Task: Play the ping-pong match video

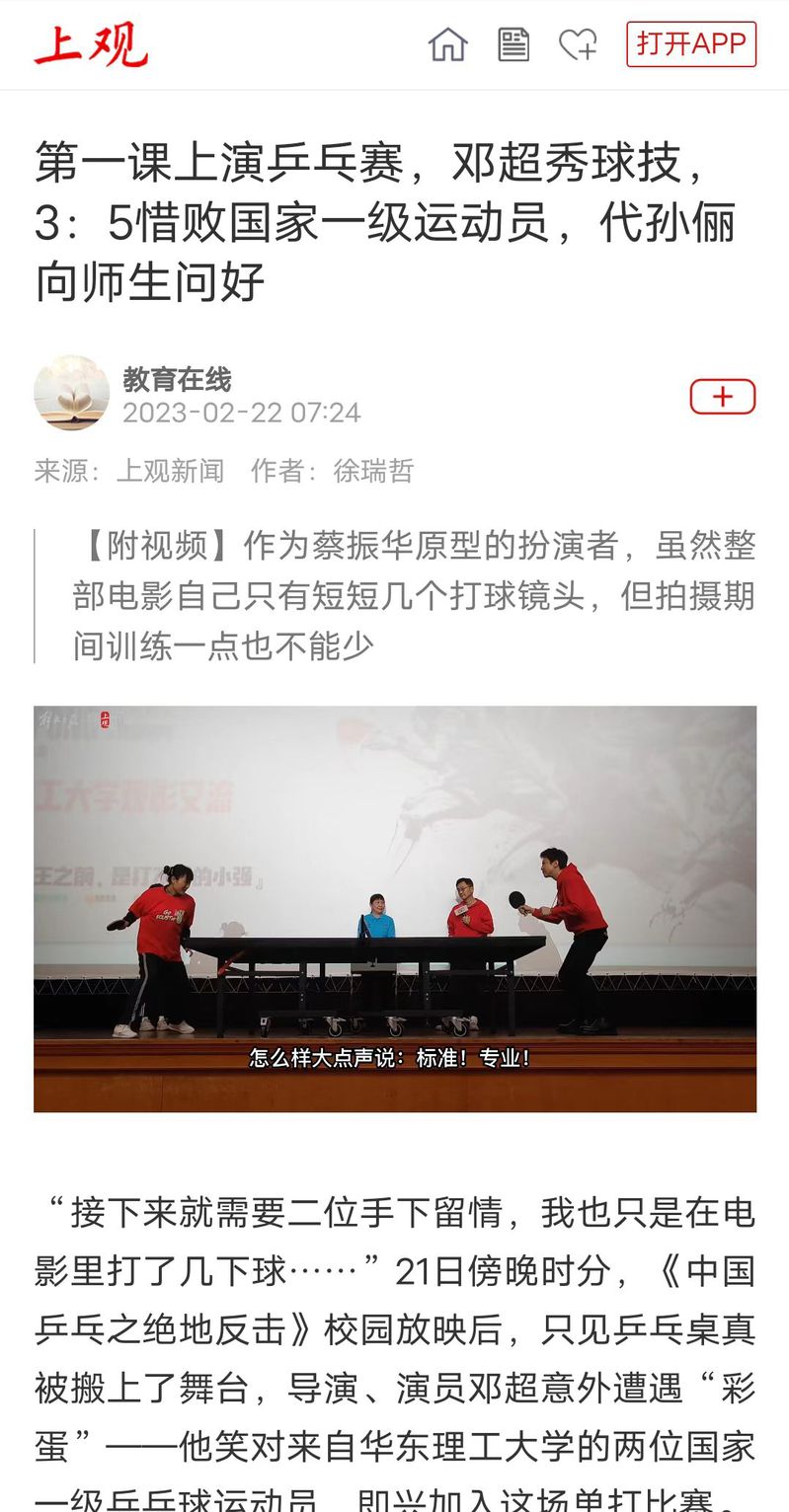Action: tap(395, 908)
